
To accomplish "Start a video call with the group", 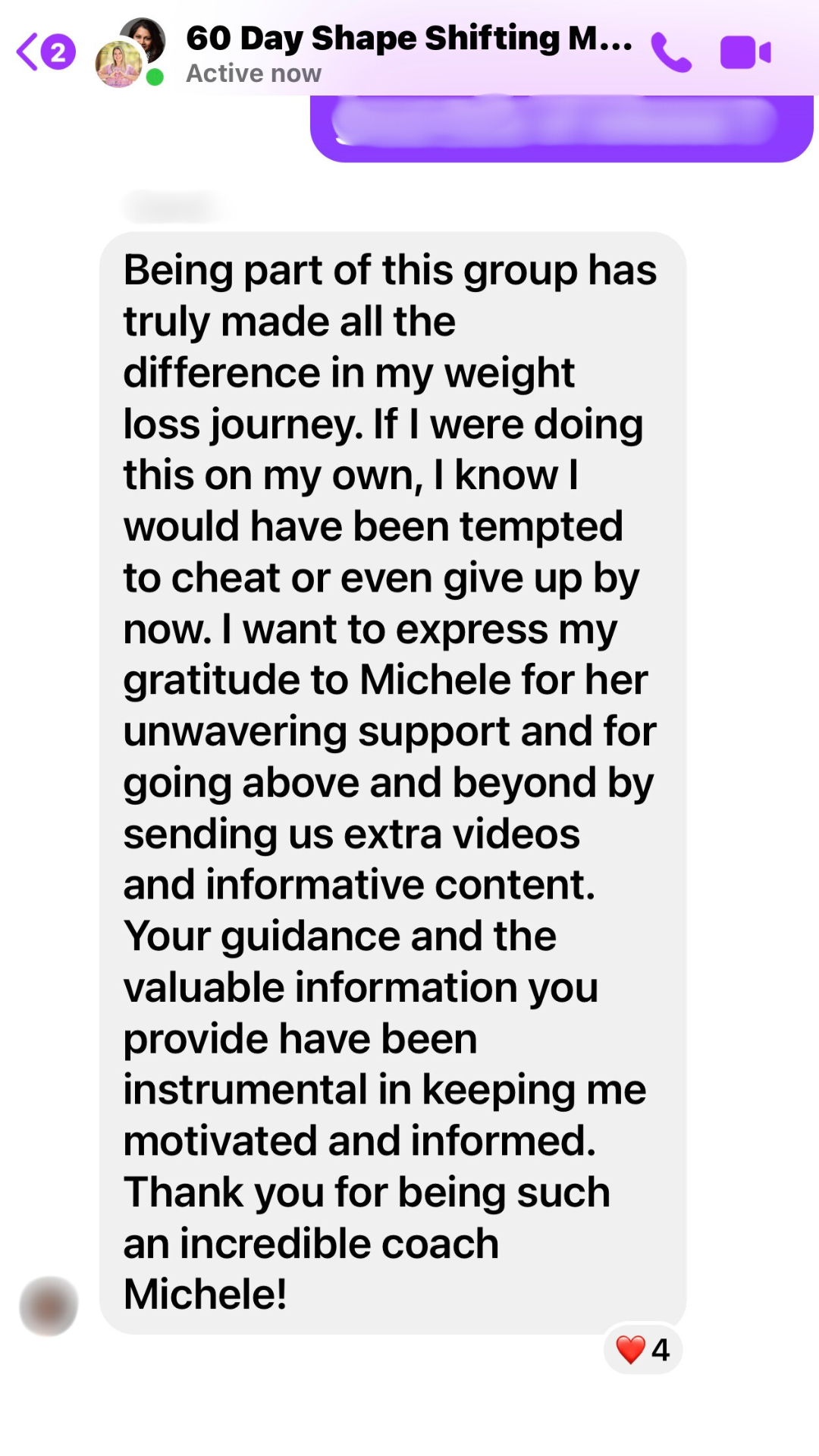I will coord(745,53).
